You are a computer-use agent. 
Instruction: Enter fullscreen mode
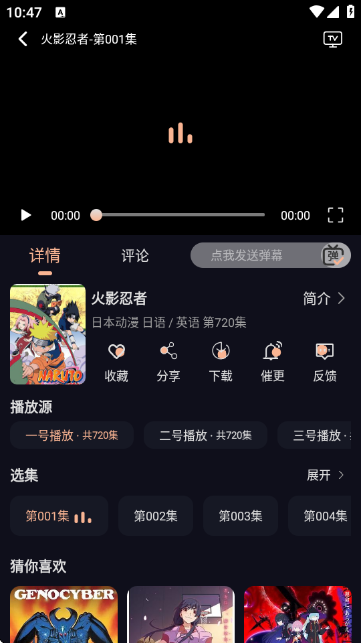335,215
